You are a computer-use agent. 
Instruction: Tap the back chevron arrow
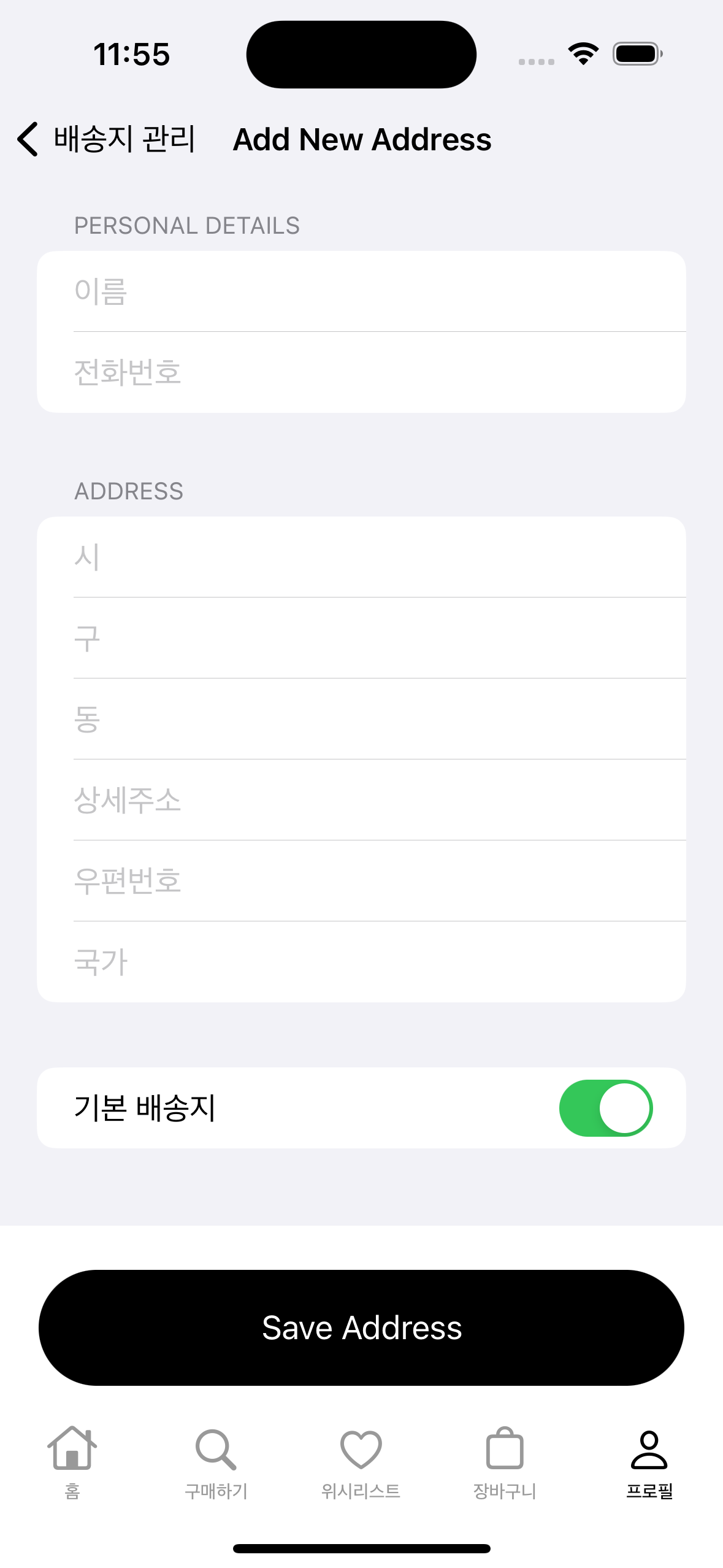(x=27, y=139)
